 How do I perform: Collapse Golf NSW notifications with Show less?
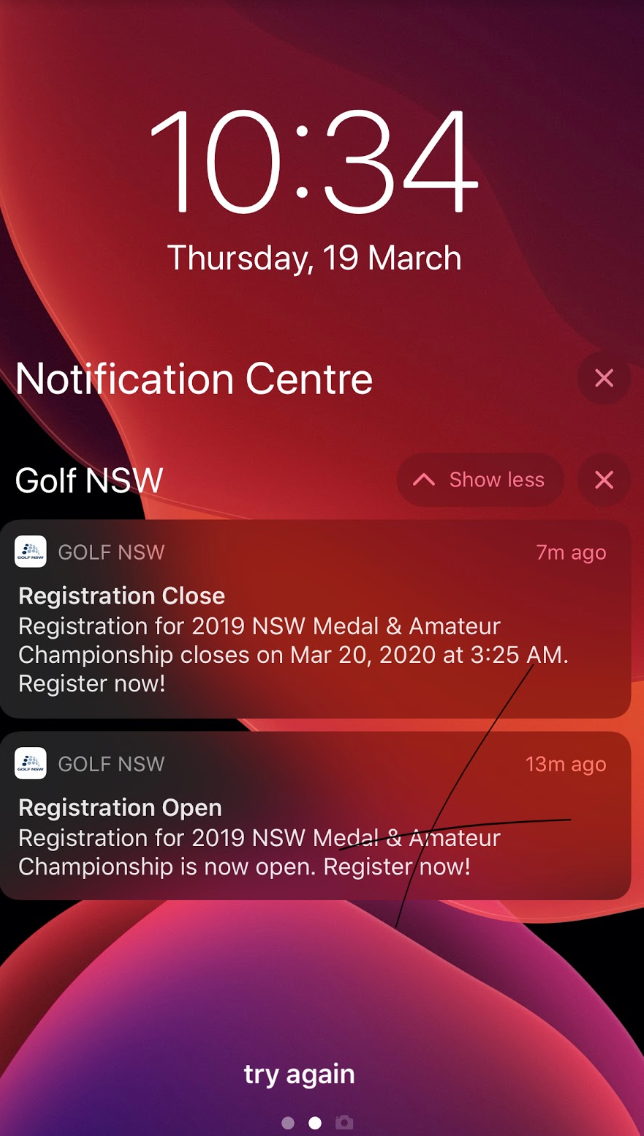480,480
